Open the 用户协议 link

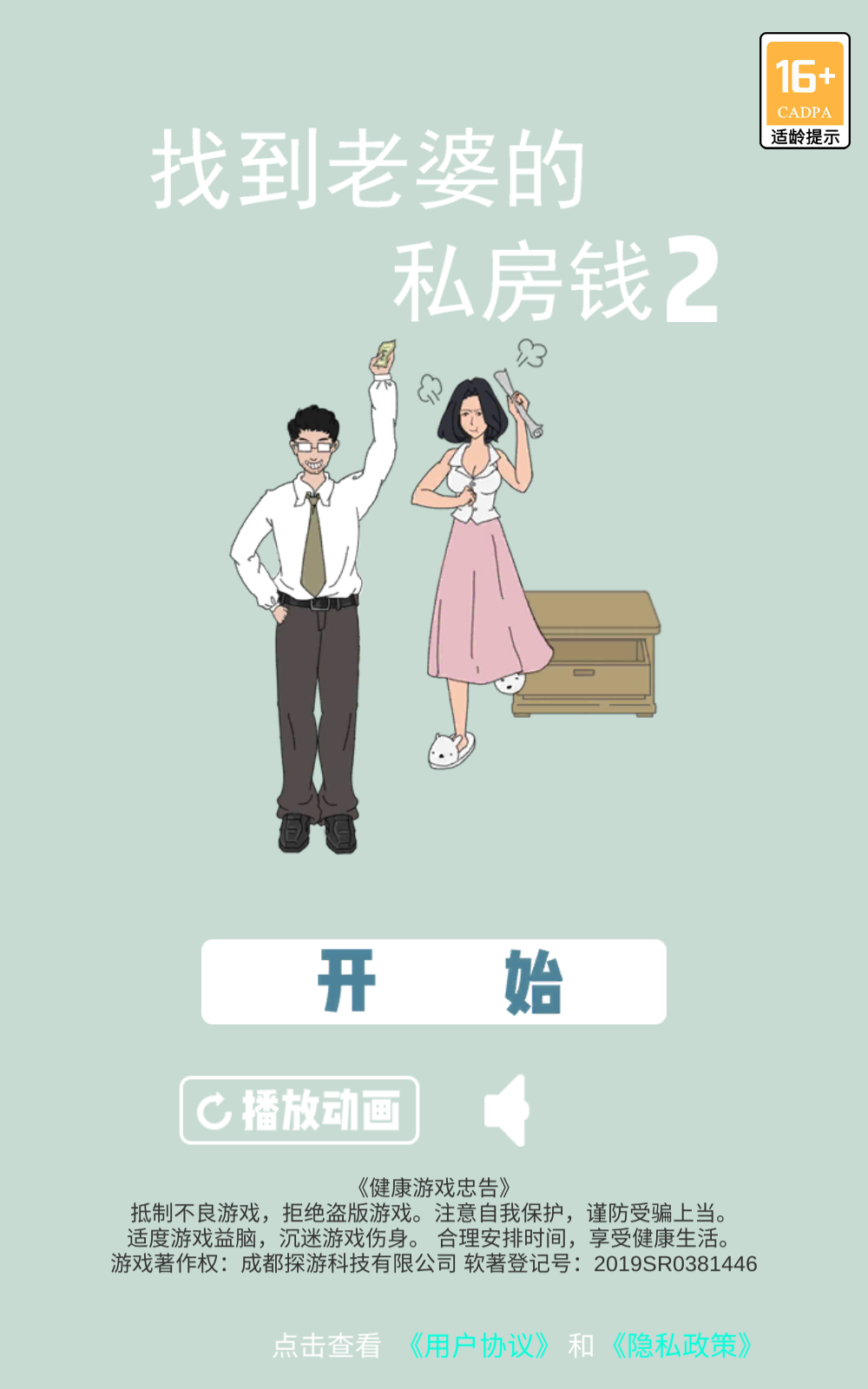(x=478, y=1346)
